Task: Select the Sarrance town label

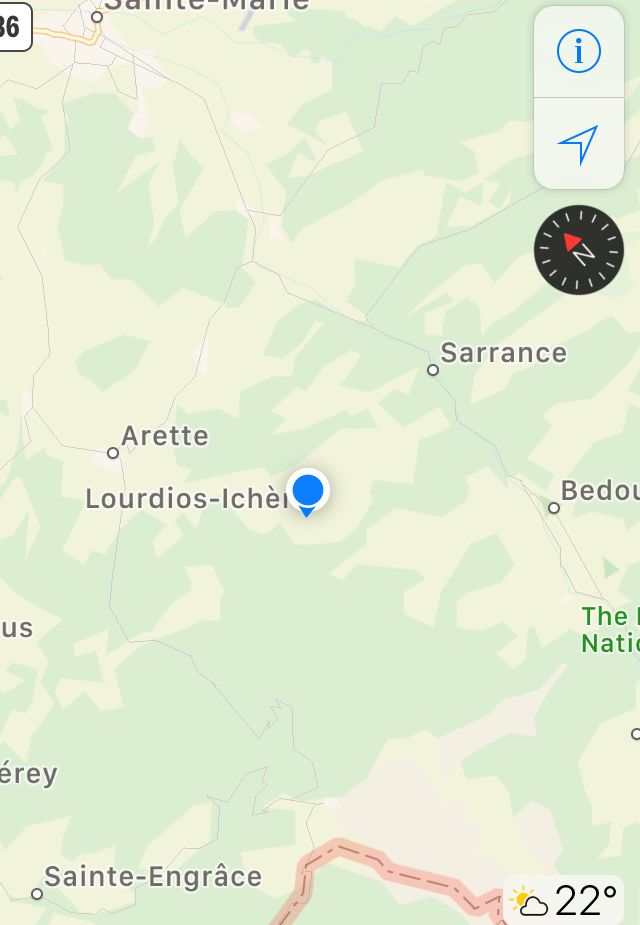Action: coord(502,353)
